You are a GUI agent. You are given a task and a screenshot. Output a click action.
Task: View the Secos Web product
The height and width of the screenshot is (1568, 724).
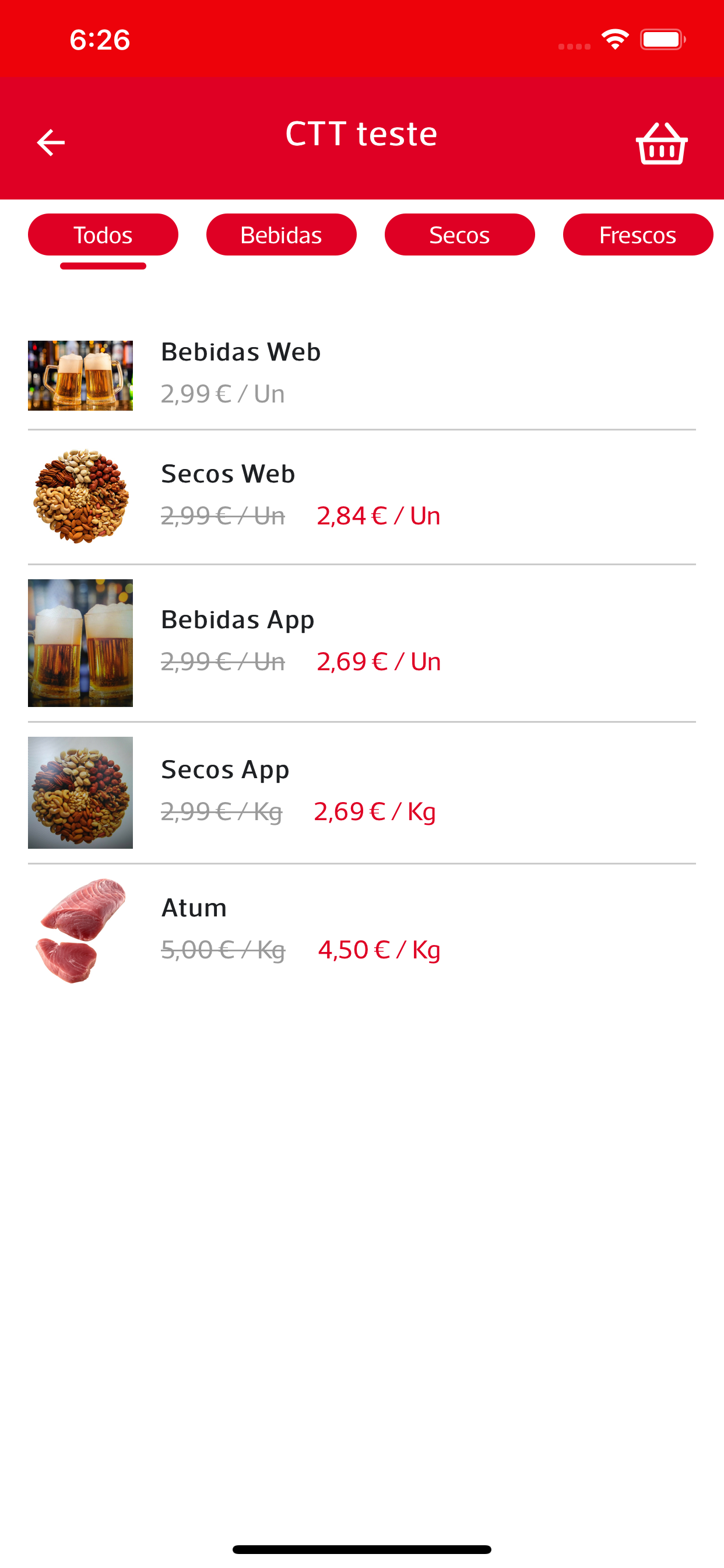coord(362,498)
